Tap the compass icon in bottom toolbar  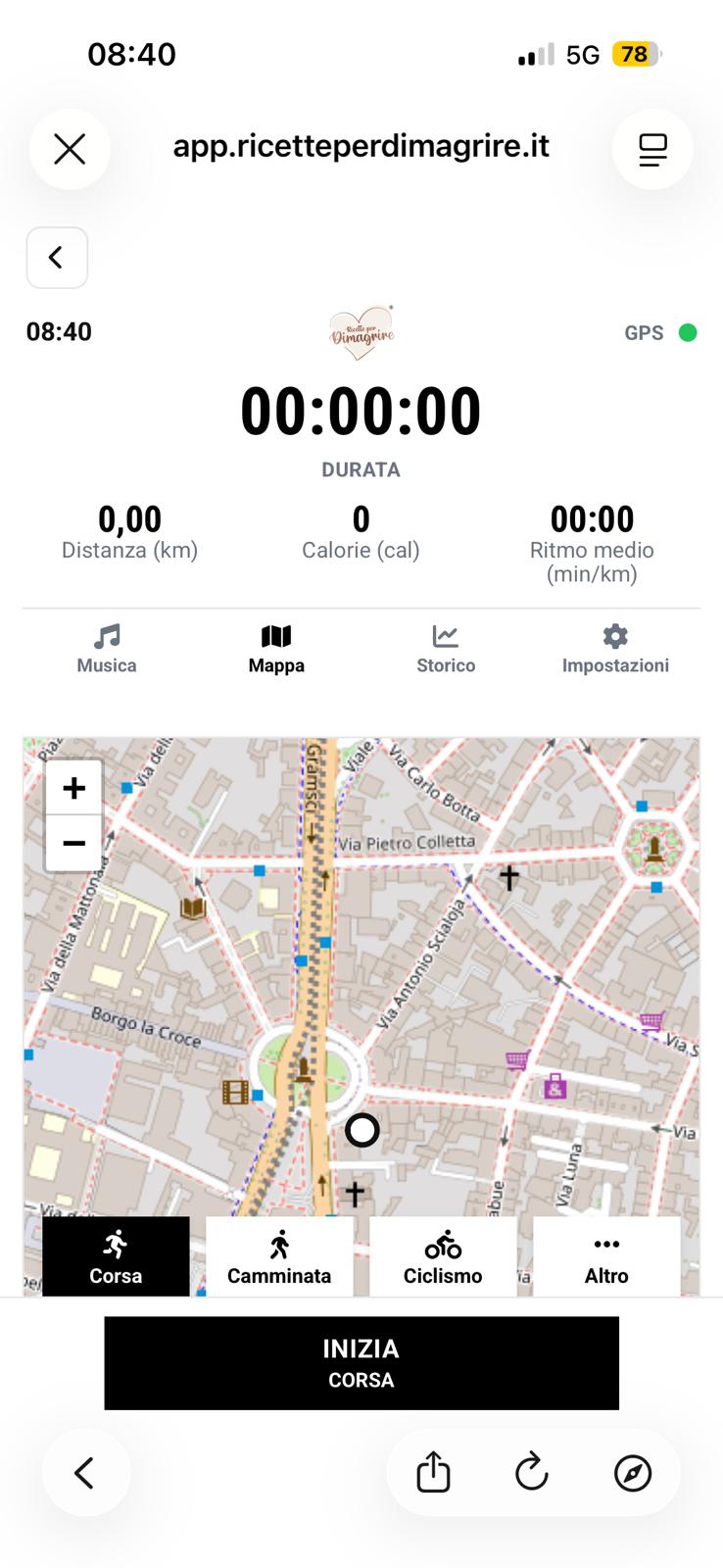click(x=633, y=1472)
